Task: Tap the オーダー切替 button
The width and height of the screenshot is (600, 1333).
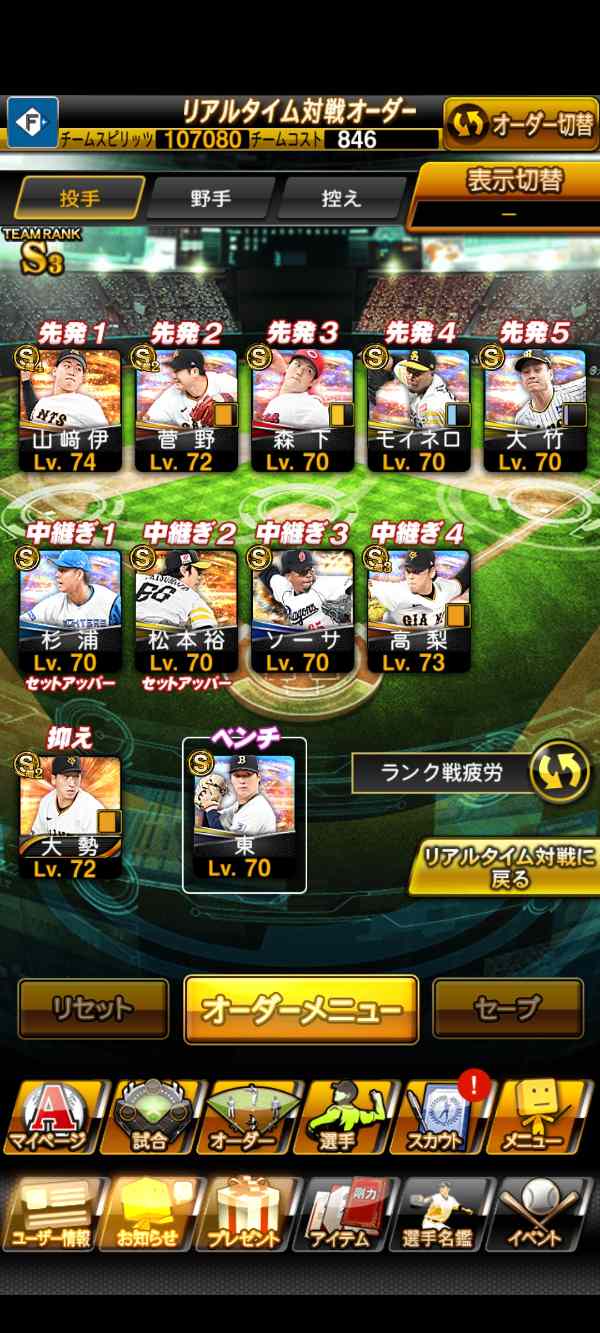Action: tap(521, 123)
